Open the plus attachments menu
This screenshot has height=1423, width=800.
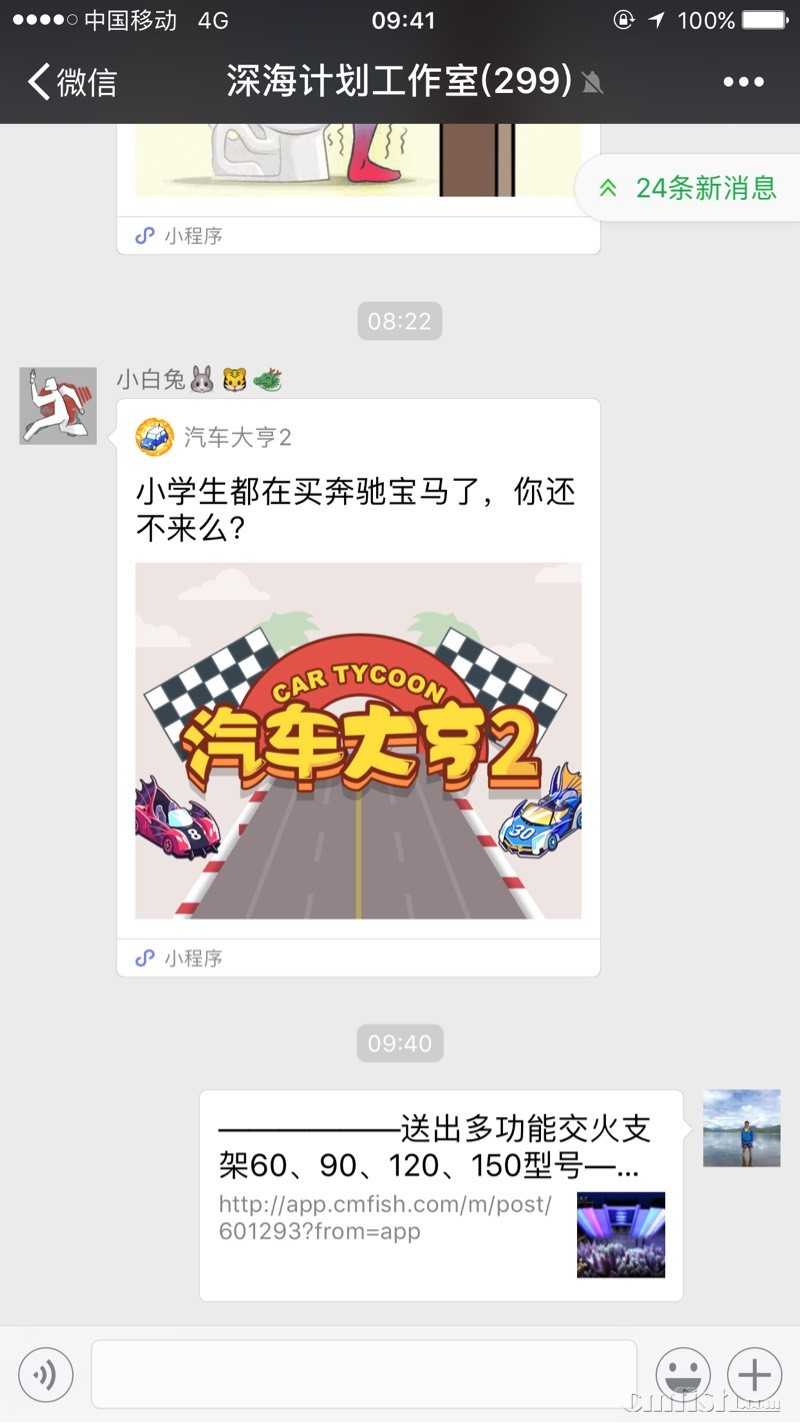tap(754, 1374)
